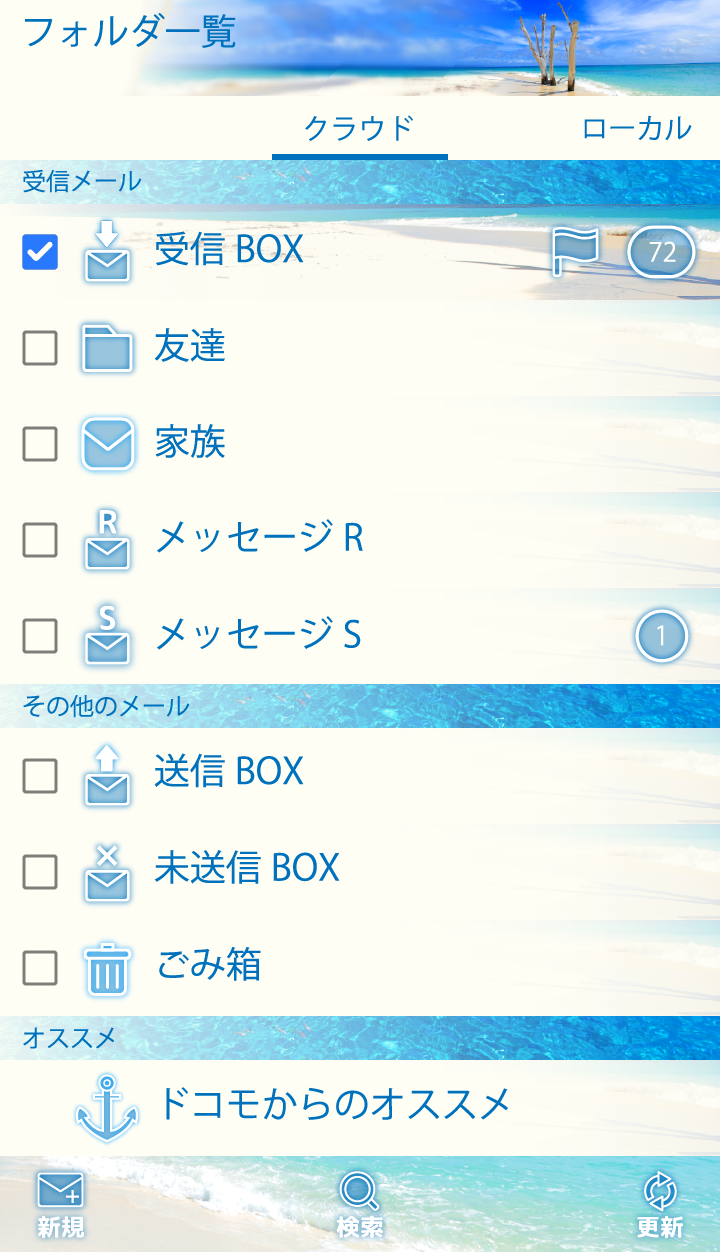Viewport: 720px width, 1252px height.
Task: Open the 検索 search tool
Action: click(x=360, y=1205)
